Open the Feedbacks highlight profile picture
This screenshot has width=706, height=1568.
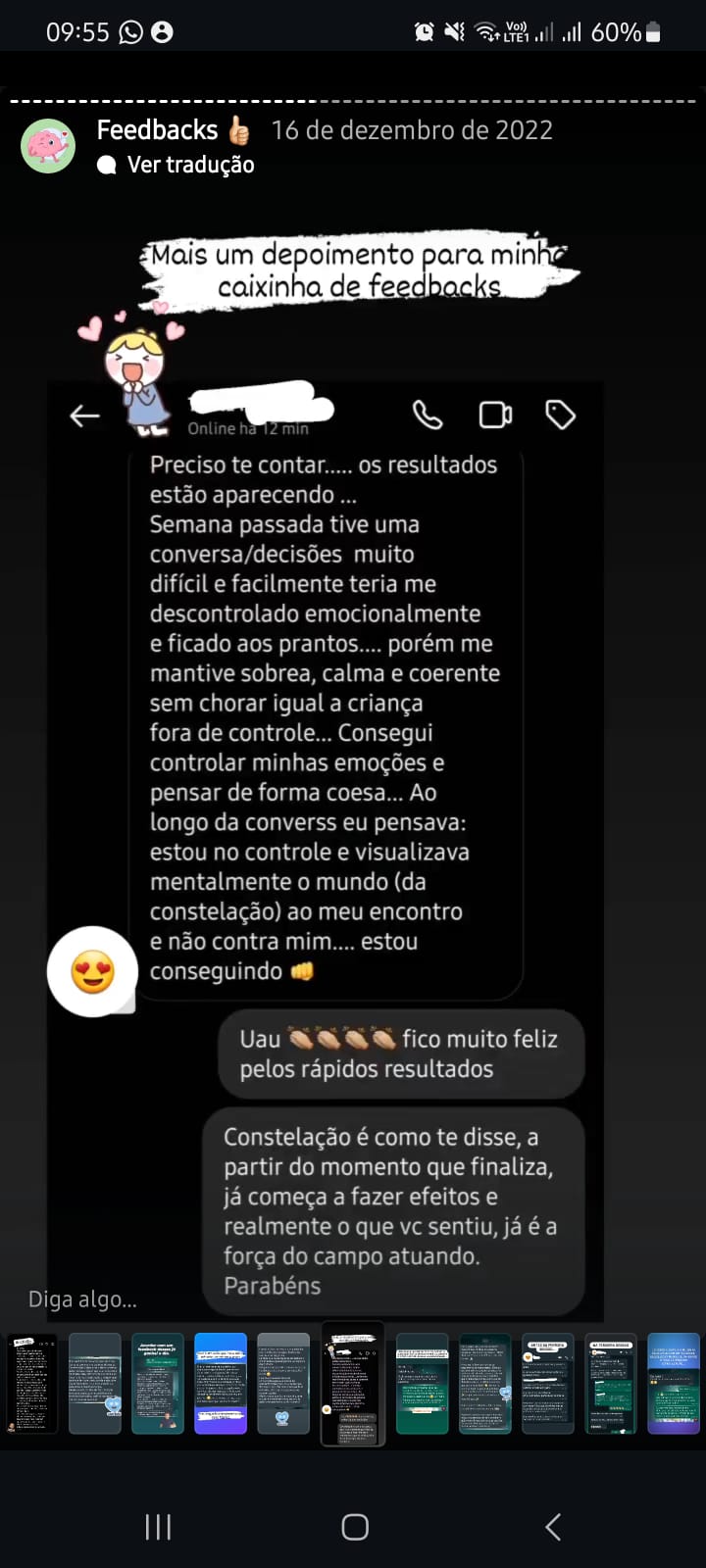(48, 146)
